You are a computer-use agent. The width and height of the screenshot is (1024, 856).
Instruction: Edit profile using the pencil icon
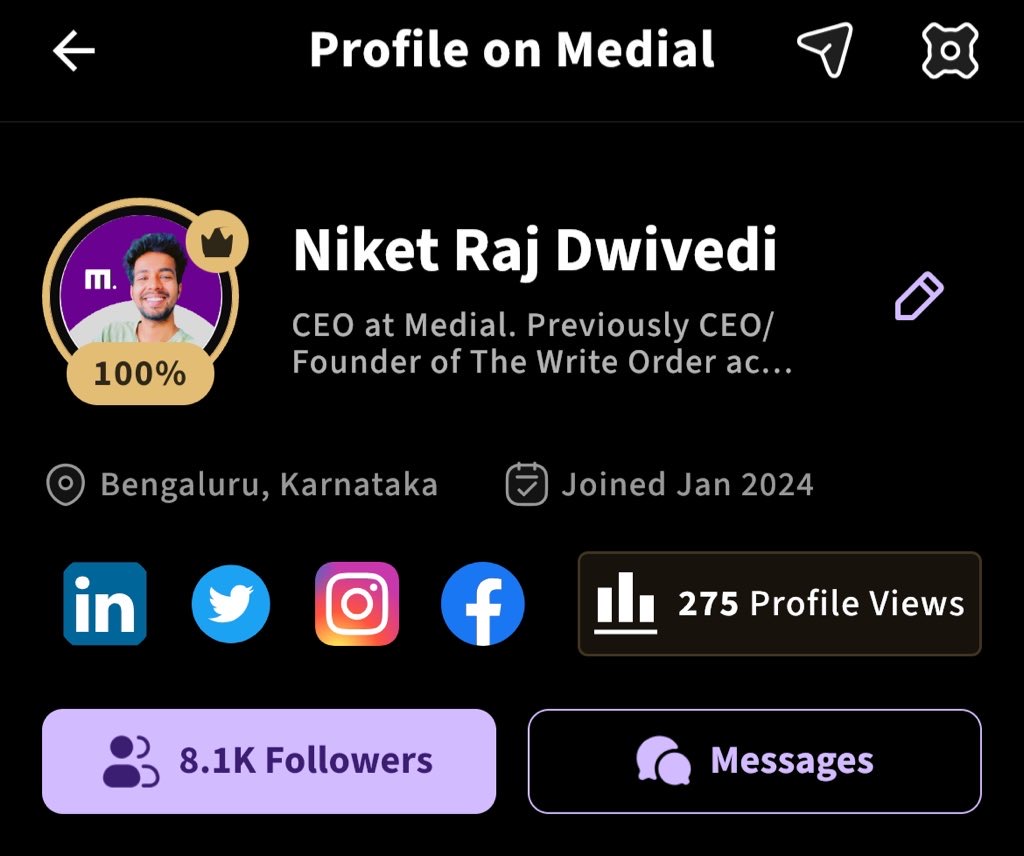pos(918,295)
